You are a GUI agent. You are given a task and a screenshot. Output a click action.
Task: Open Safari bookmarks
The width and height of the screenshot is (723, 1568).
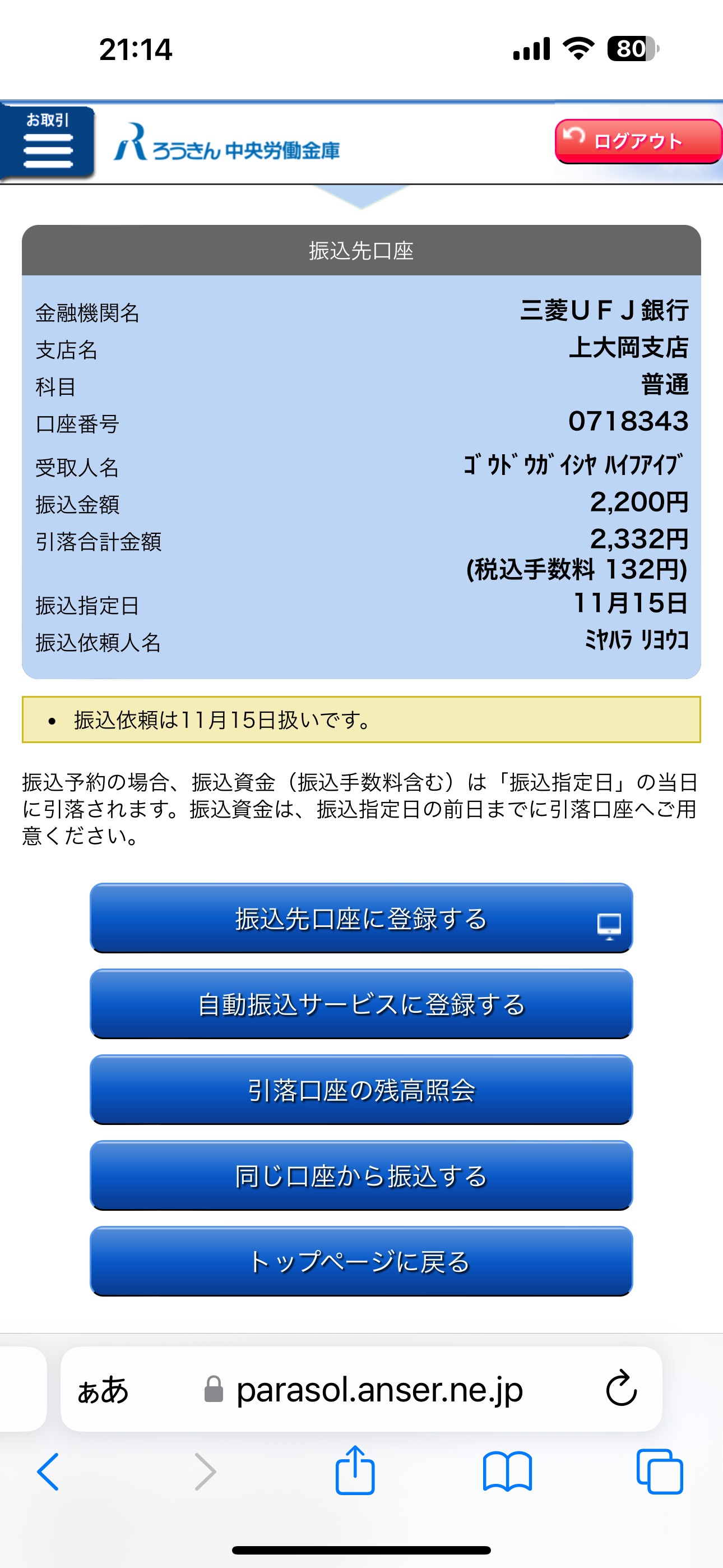click(x=507, y=1472)
